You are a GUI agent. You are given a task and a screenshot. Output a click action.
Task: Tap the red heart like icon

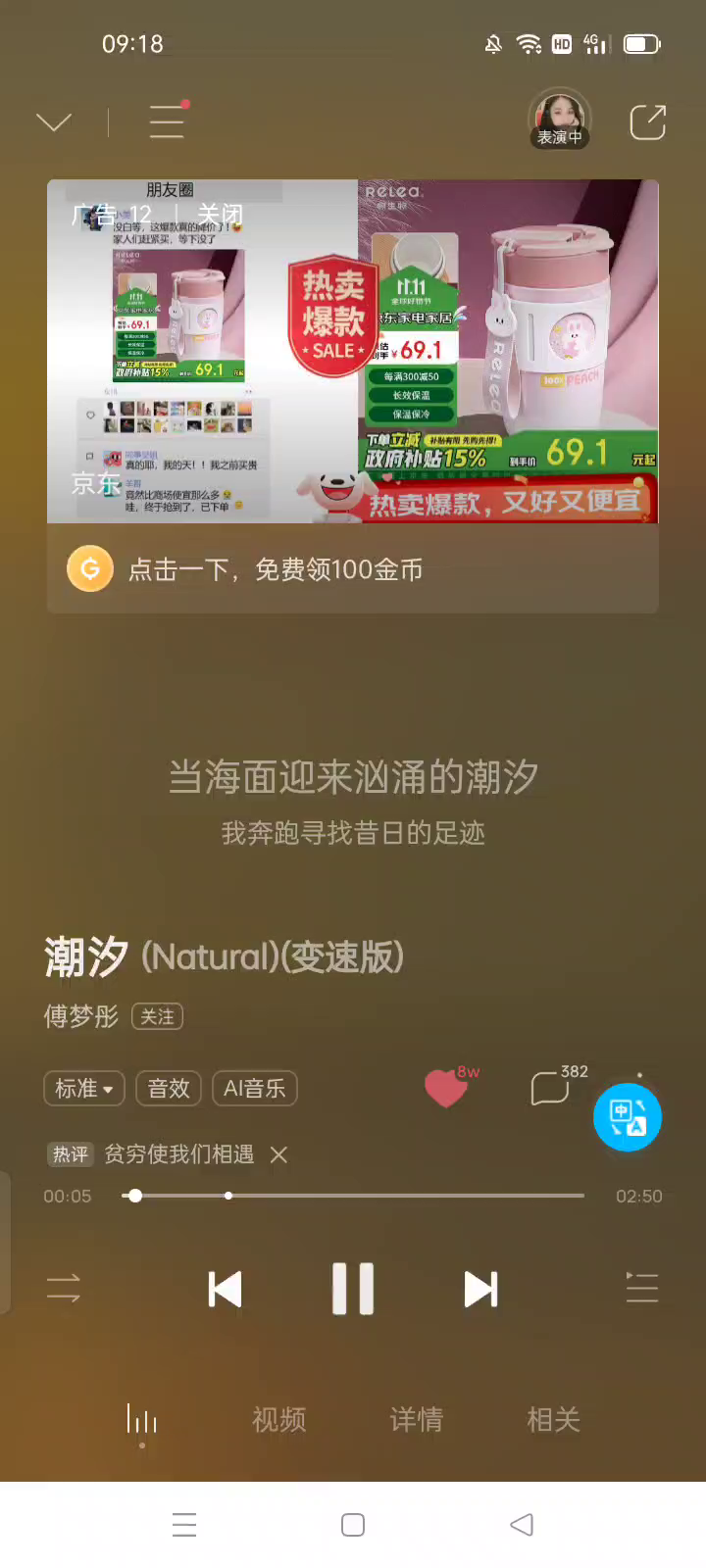[446, 1089]
